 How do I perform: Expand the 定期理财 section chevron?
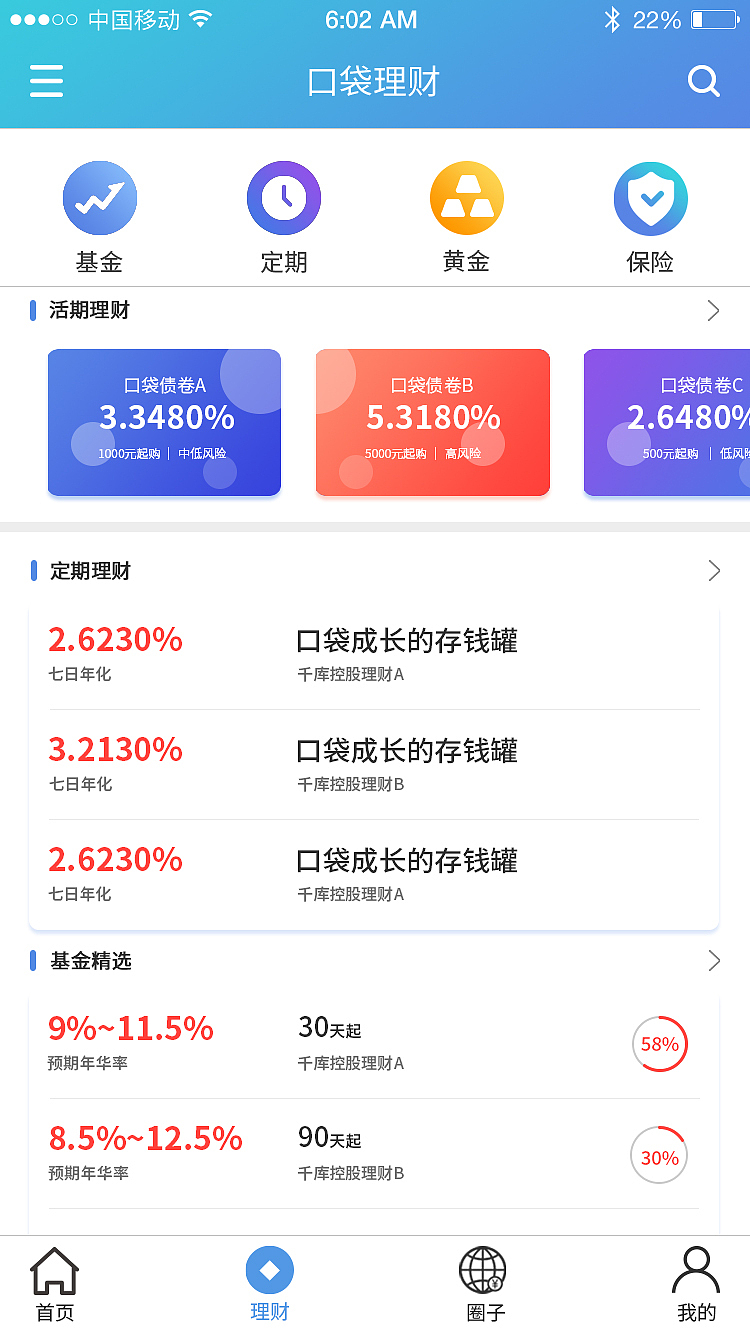click(x=714, y=570)
